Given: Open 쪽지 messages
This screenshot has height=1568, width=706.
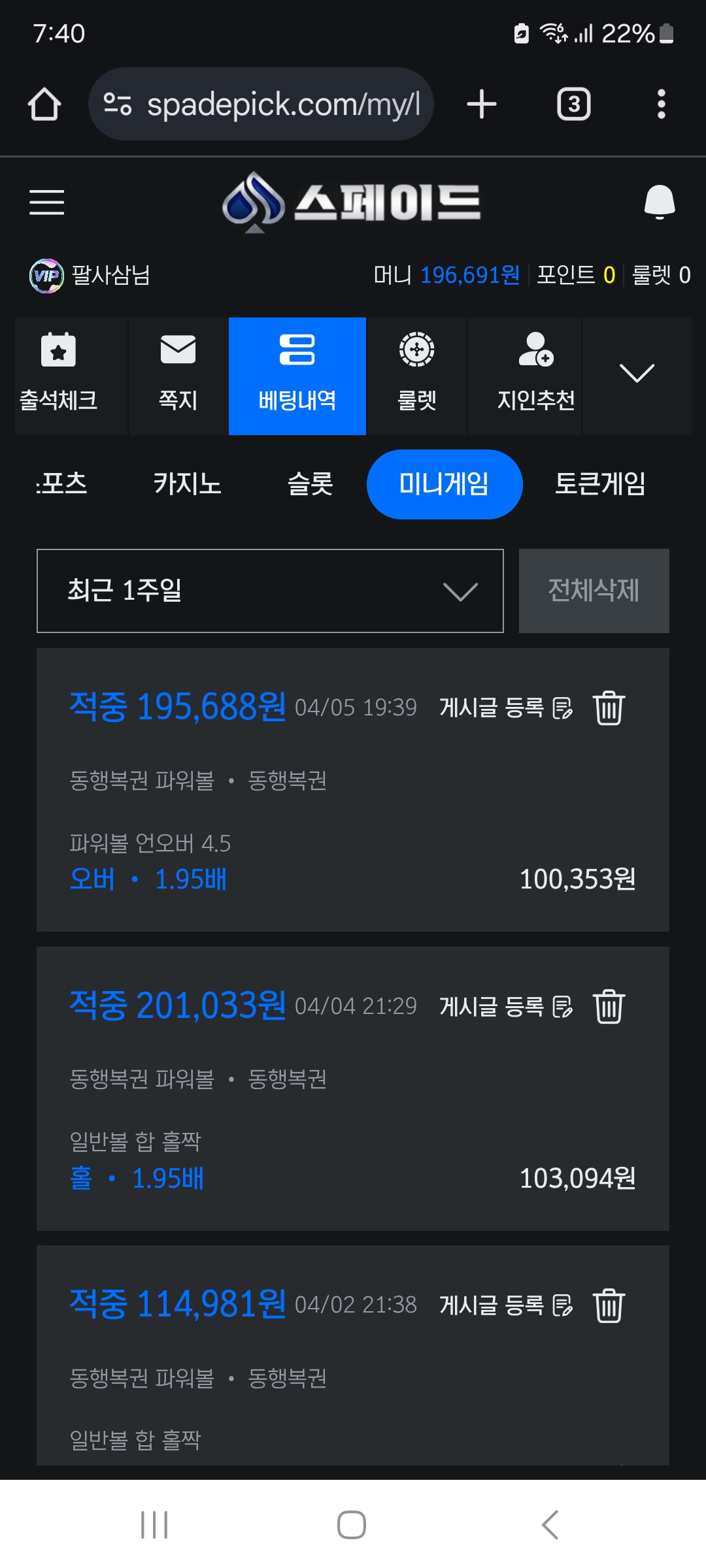Looking at the screenshot, I should [x=178, y=376].
